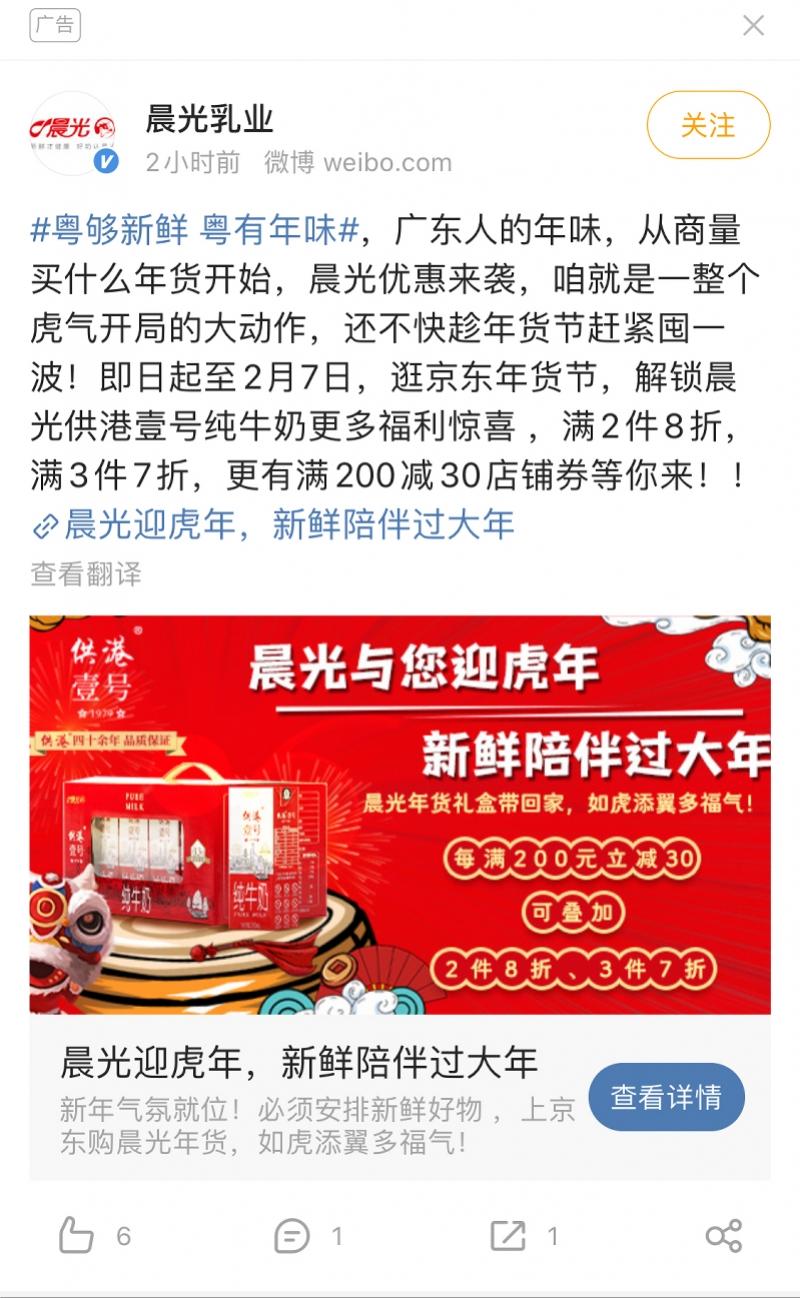Viewport: 800px width, 1298px height.
Task: Open the #粤够新鲜 粤有年味# hashtag
Action: pos(195,232)
